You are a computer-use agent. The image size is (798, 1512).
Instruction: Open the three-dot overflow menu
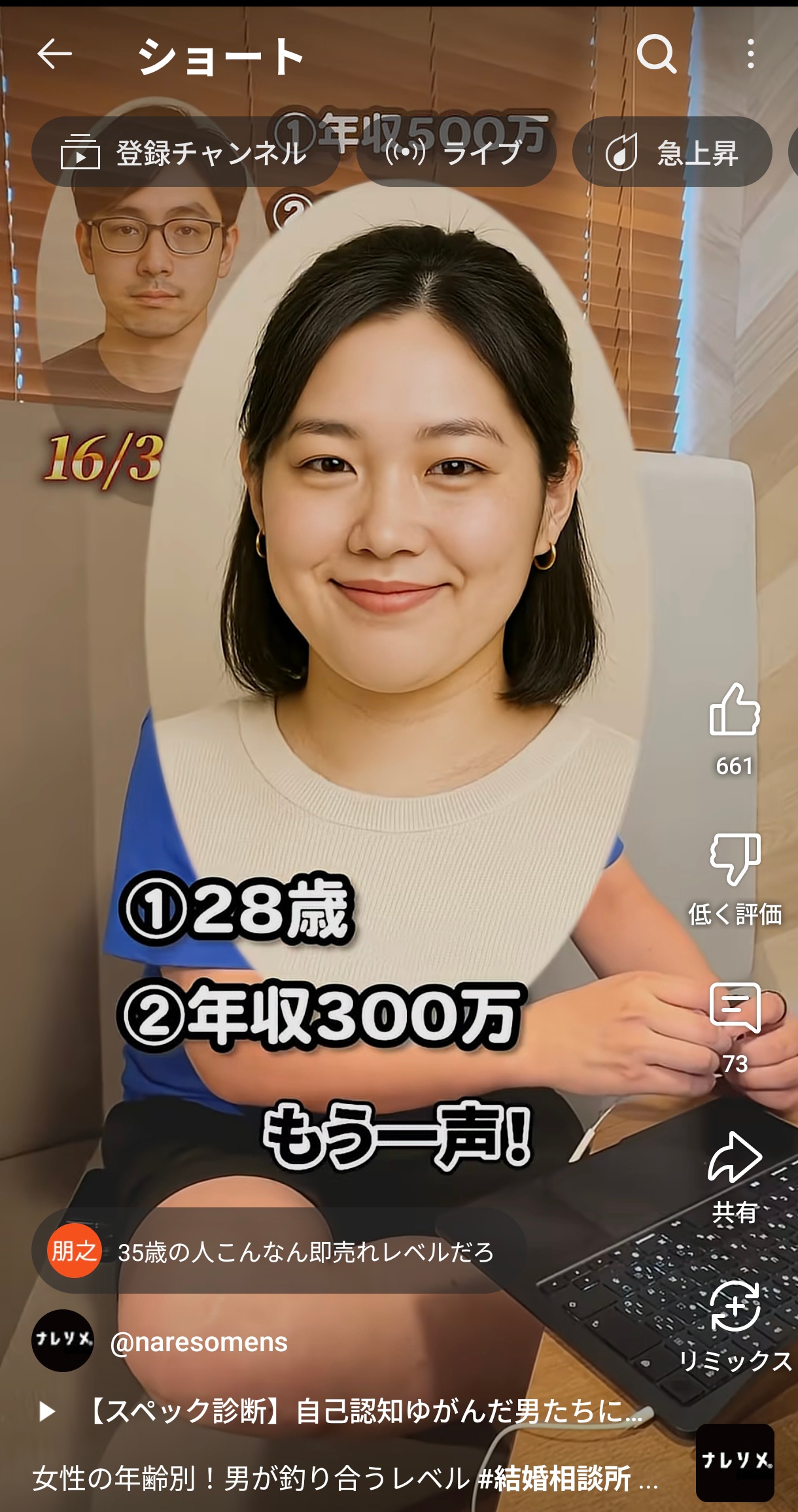click(x=750, y=54)
